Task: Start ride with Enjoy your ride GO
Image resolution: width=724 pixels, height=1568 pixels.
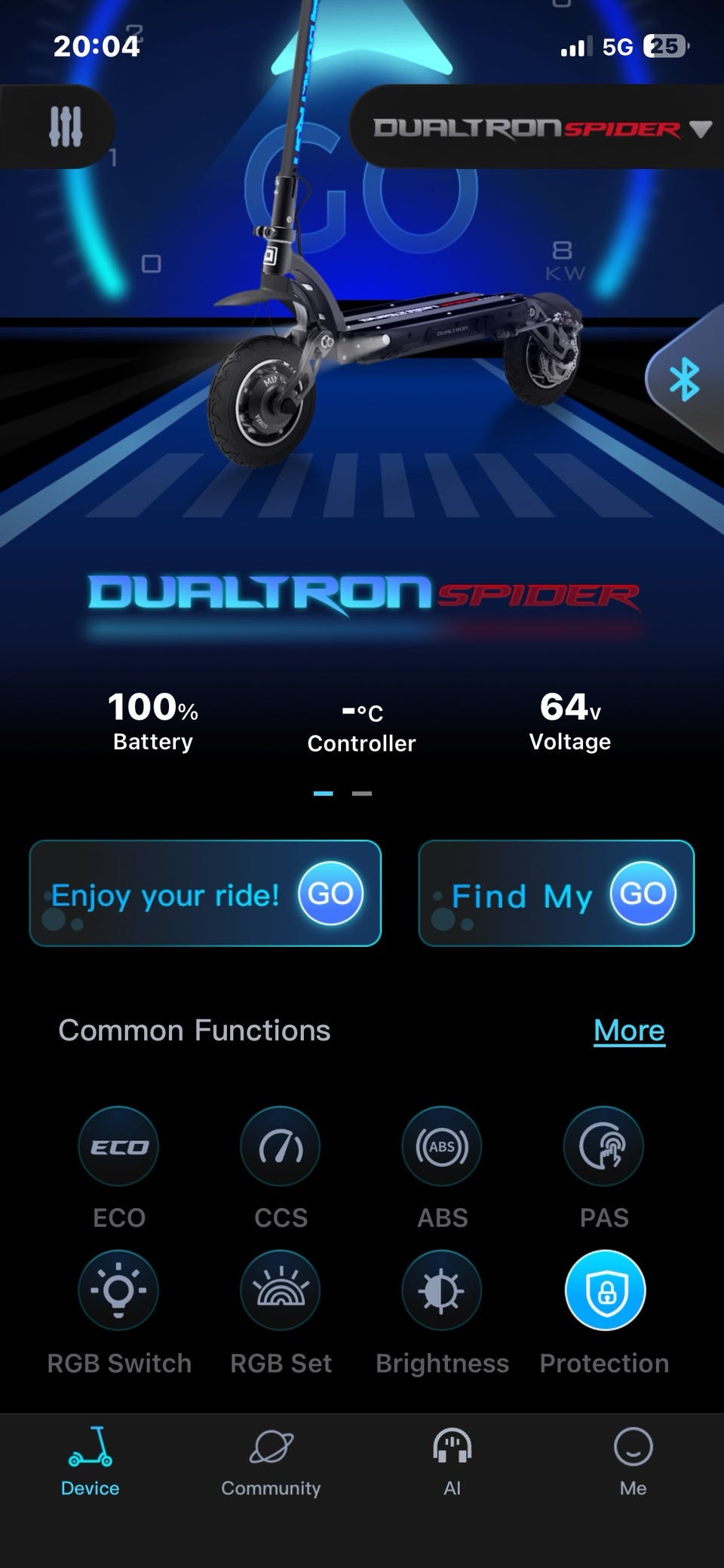Action: (330, 893)
